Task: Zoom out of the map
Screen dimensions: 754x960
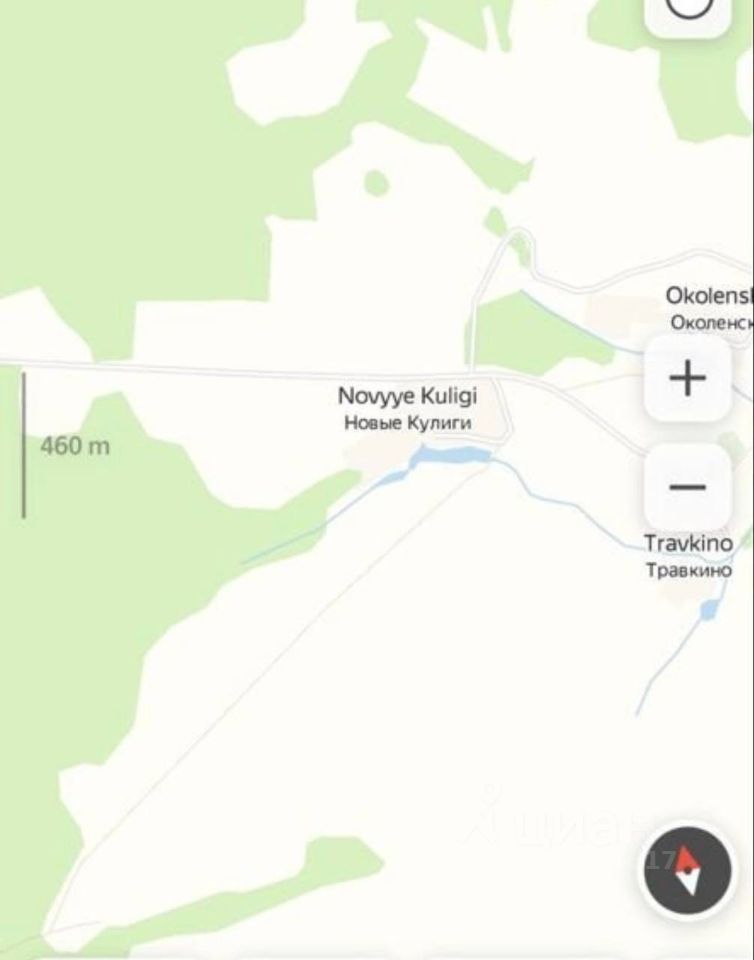Action: pos(687,487)
